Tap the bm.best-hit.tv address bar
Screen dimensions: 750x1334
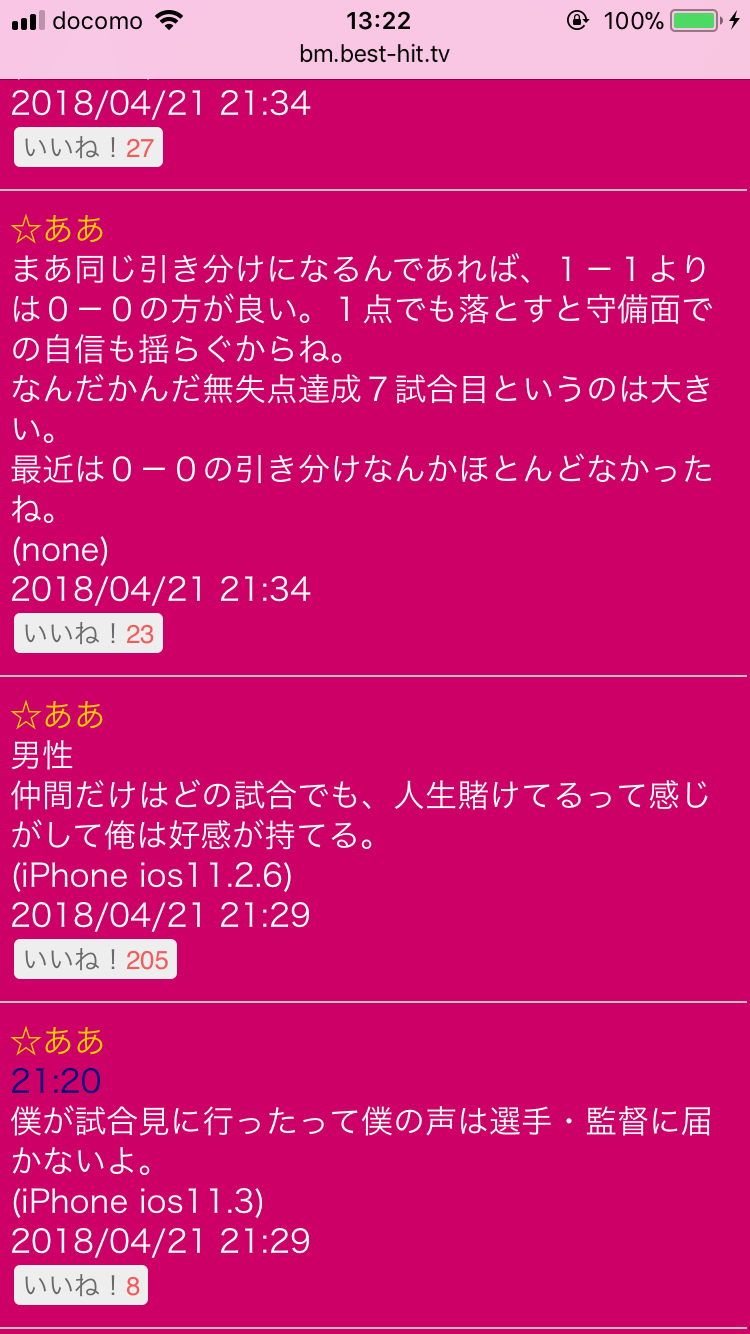[375, 54]
